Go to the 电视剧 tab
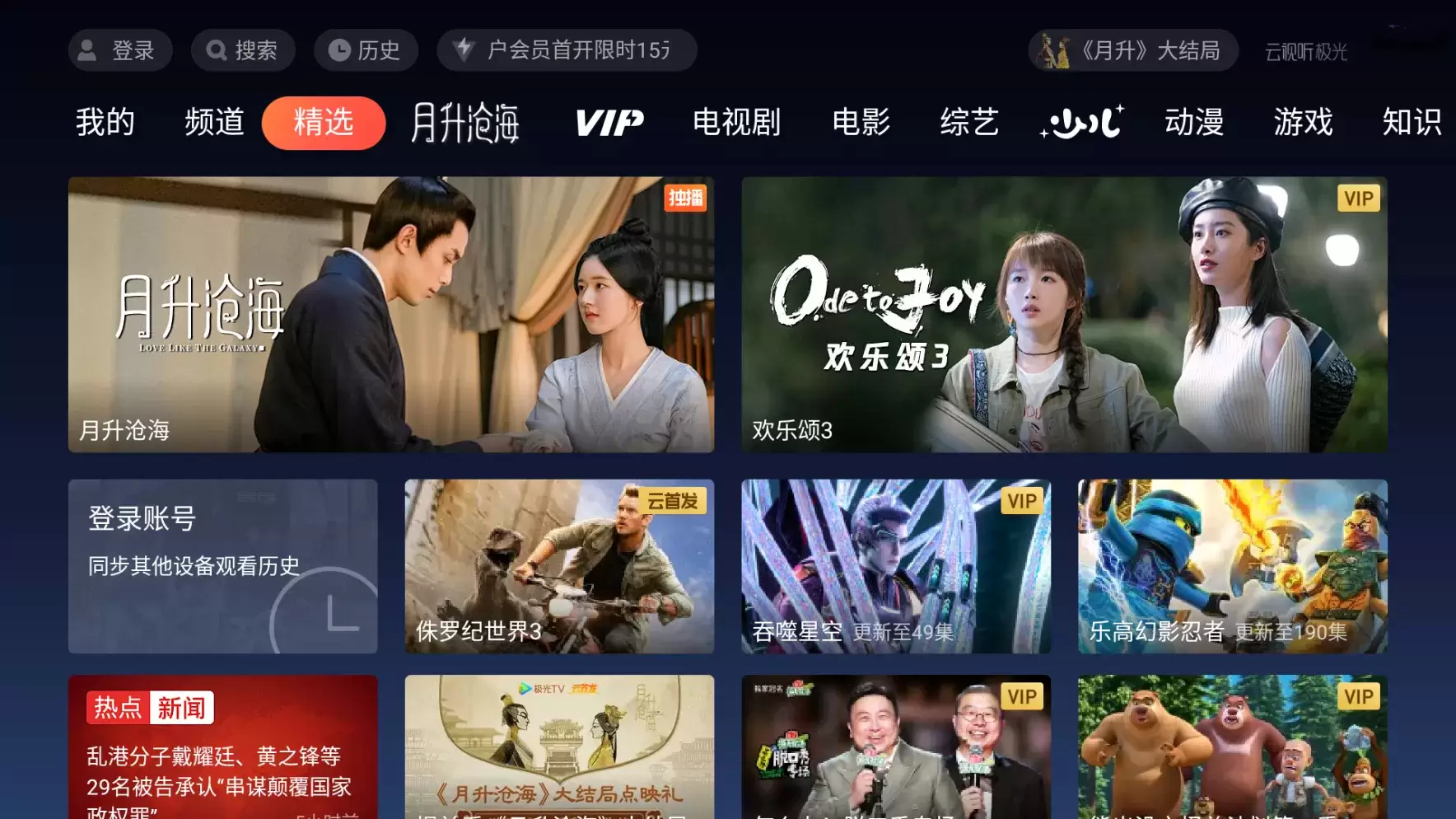Screen dimensions: 1456x819 tap(736, 123)
